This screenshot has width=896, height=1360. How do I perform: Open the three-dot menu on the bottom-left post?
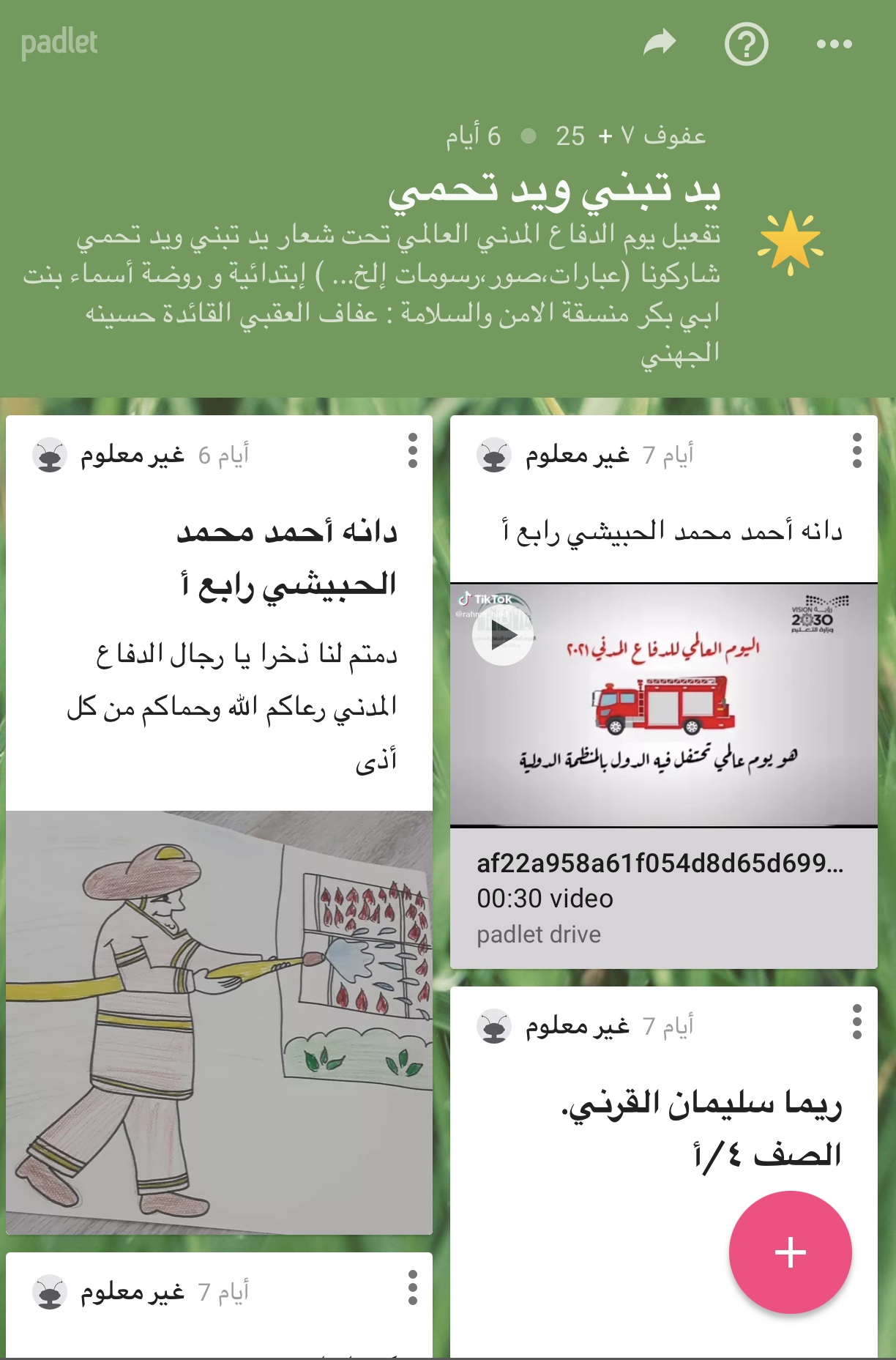[x=413, y=1287]
